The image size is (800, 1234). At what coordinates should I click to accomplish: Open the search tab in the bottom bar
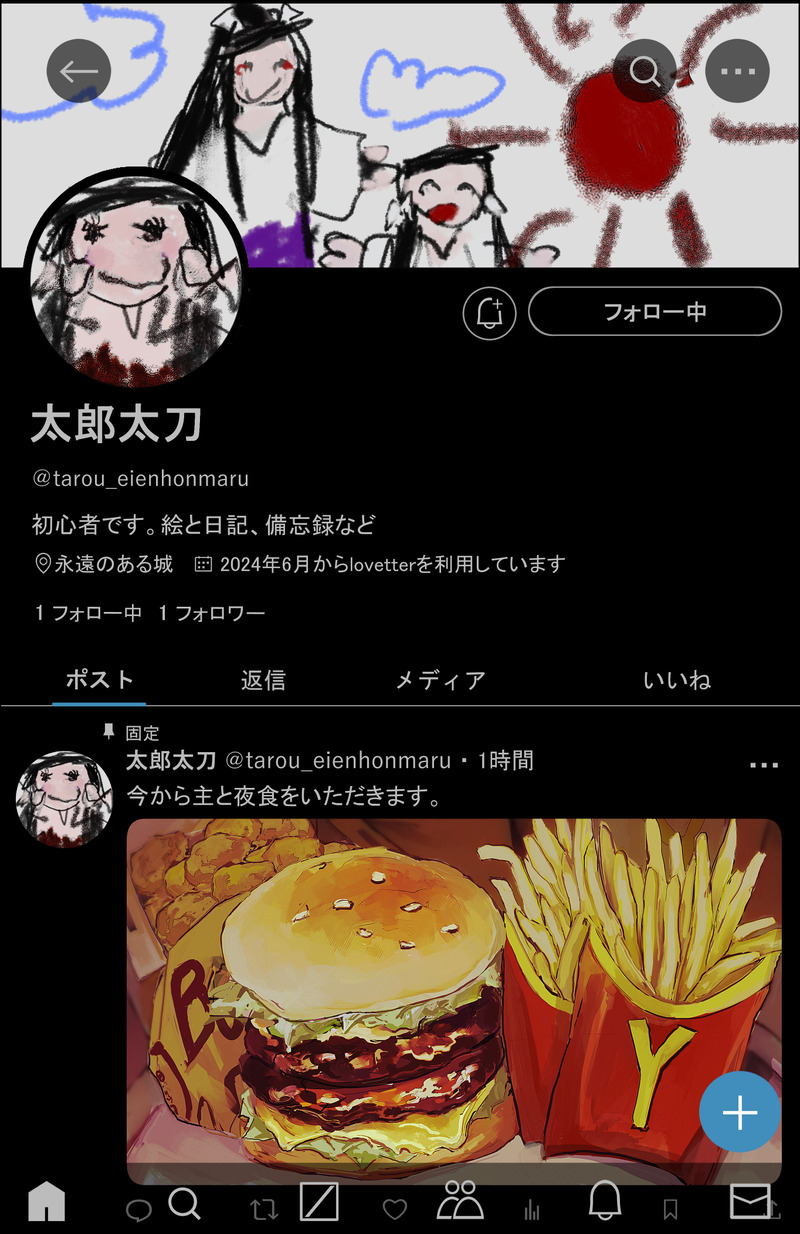click(x=184, y=1203)
